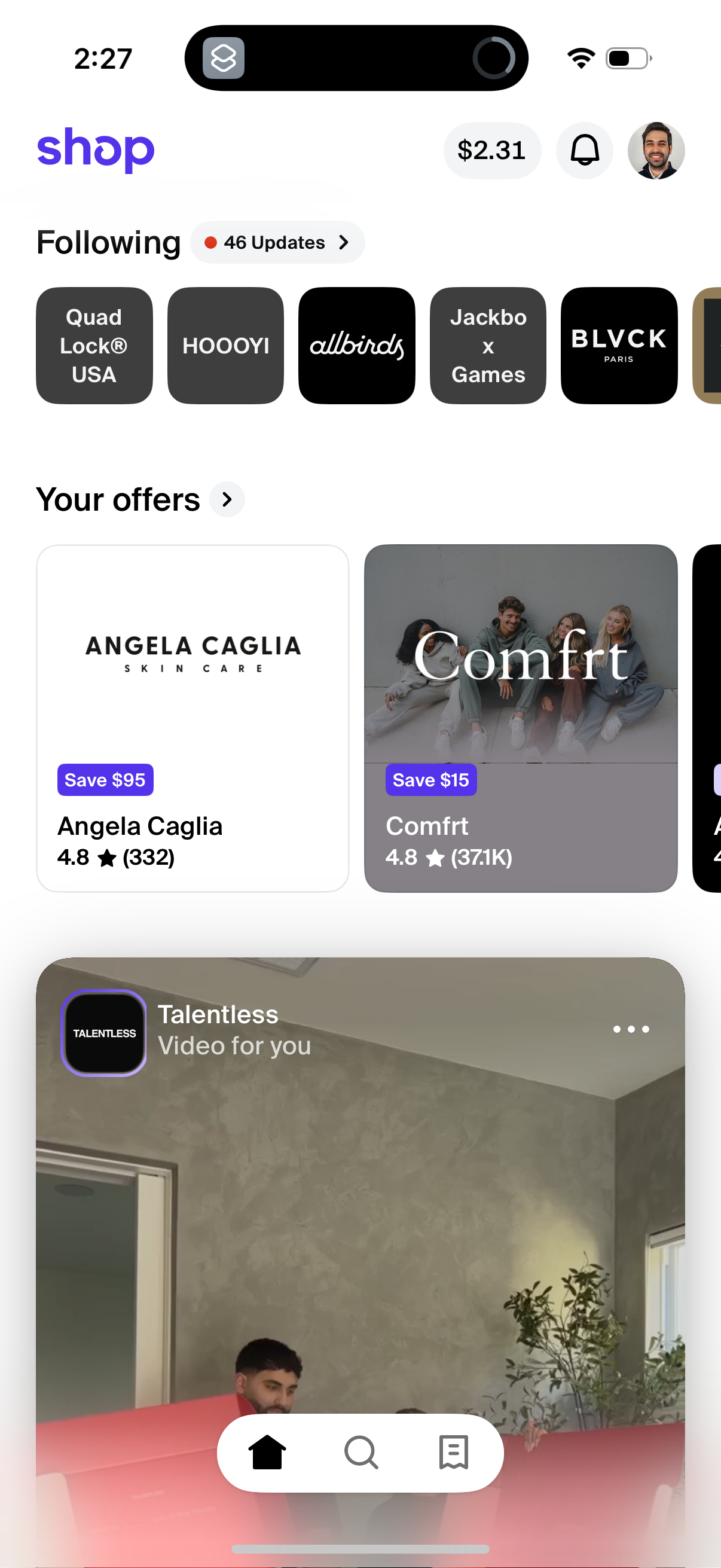Open the Shop Cash balance pill

coord(491,150)
